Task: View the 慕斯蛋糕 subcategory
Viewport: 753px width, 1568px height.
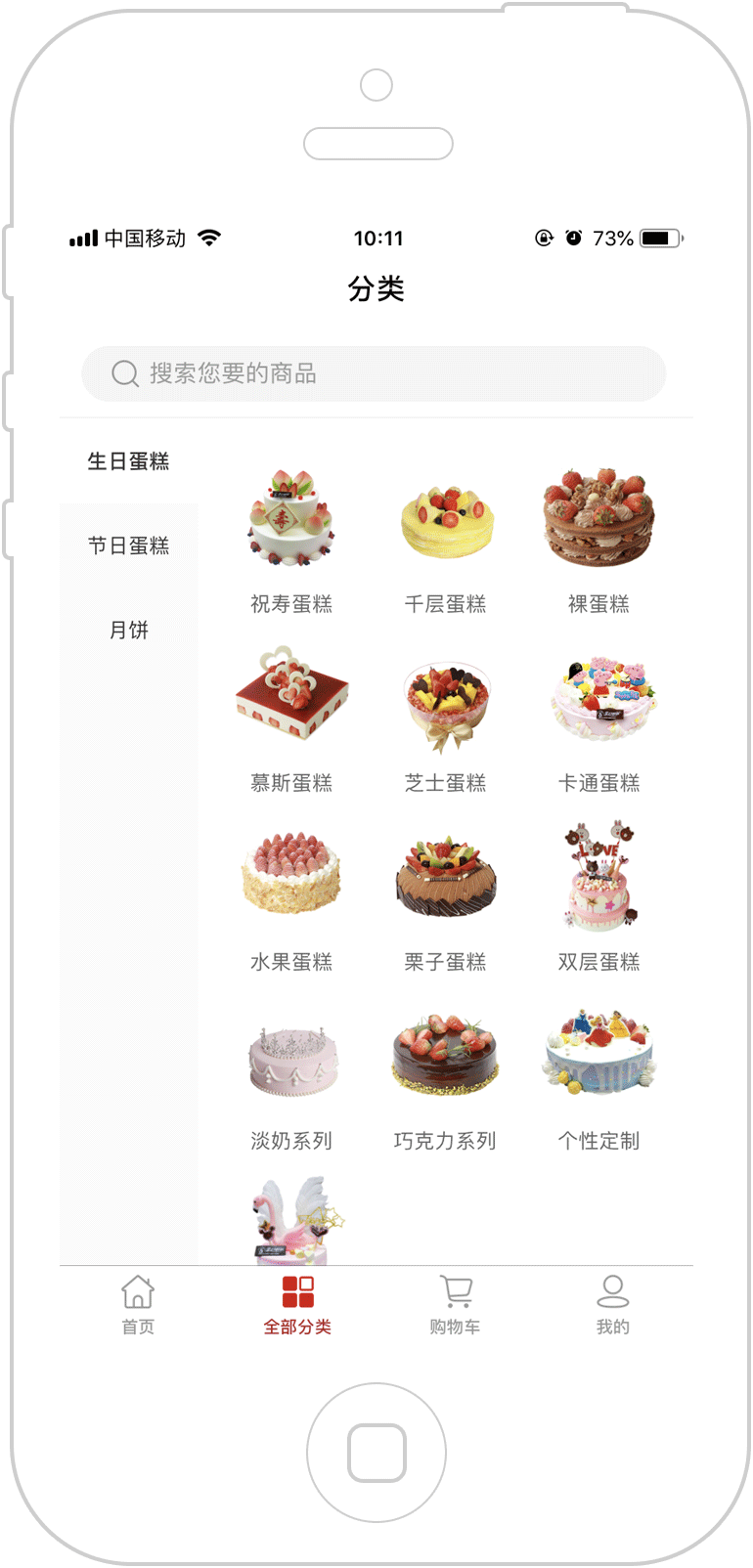Action: tap(291, 719)
